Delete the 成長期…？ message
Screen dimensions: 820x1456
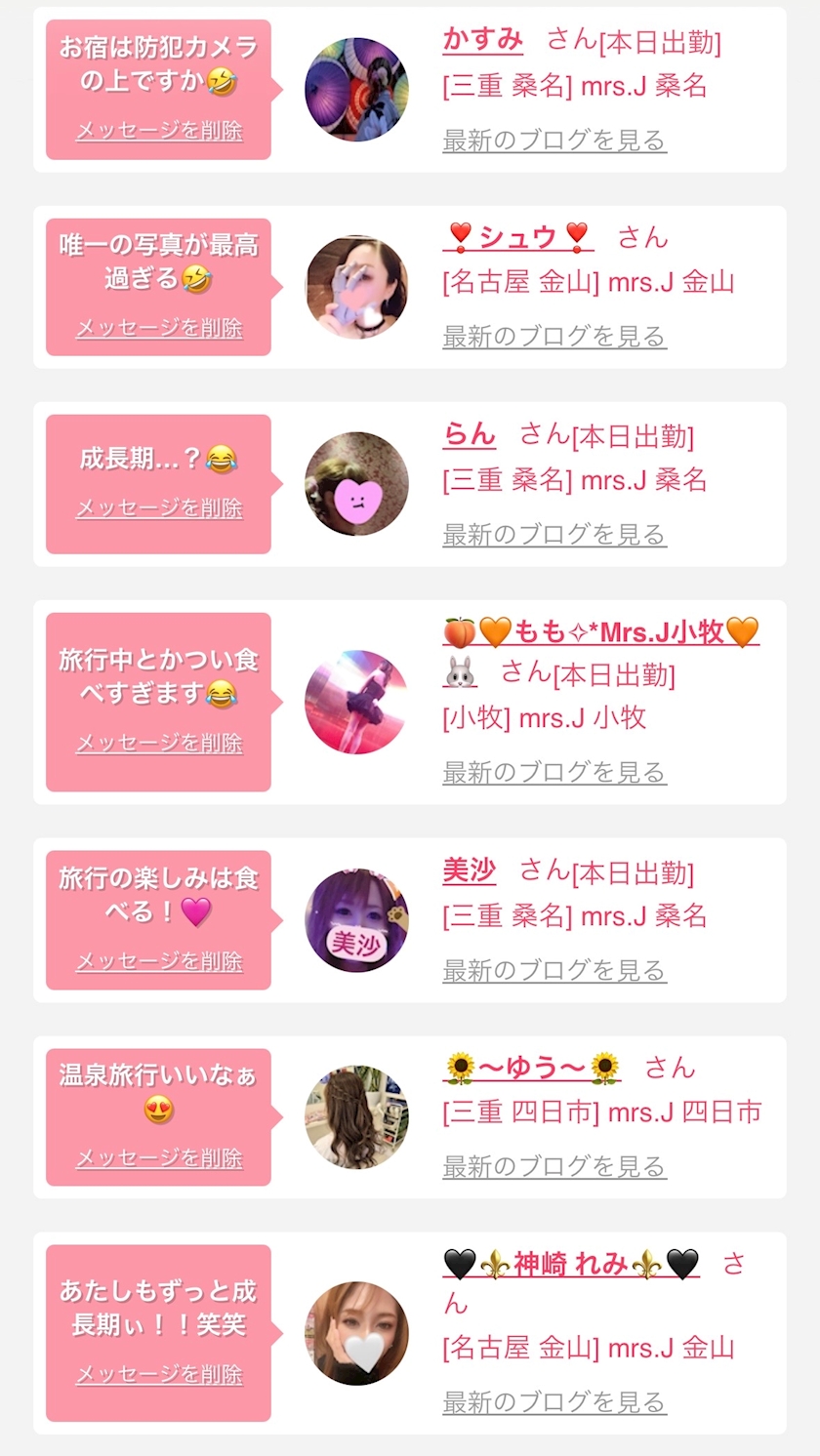pyautogui.click(x=159, y=508)
